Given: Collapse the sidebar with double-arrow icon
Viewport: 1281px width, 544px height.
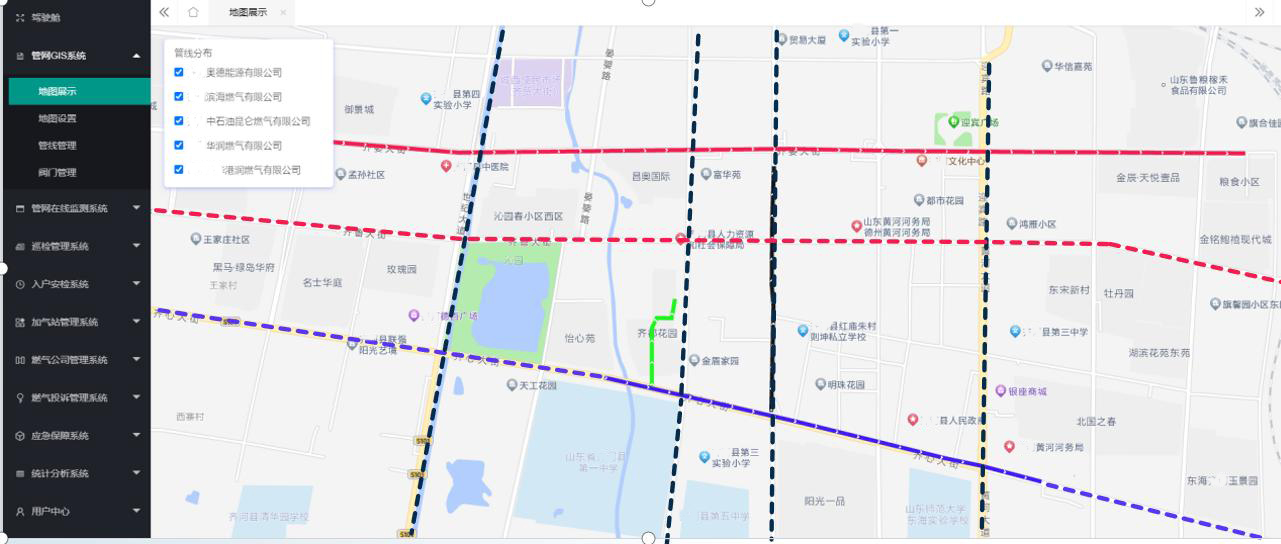Looking at the screenshot, I should tap(164, 12).
